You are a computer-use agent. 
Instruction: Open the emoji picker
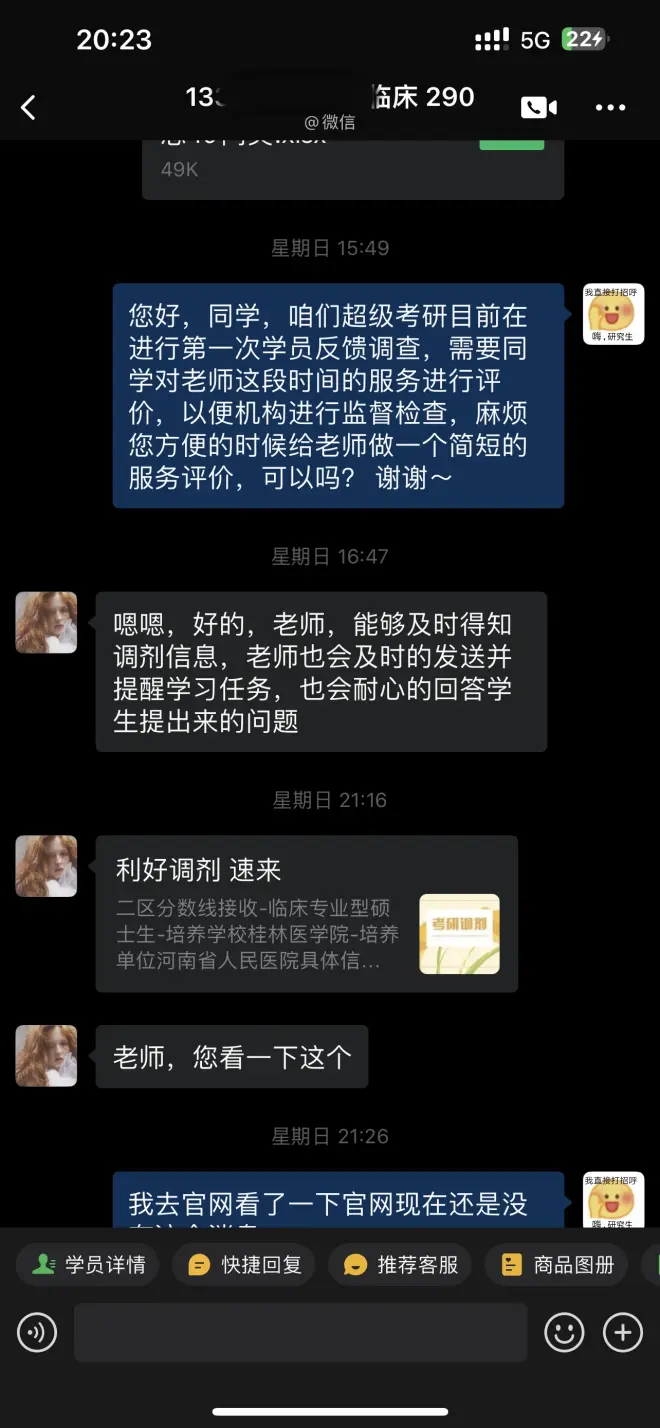click(564, 1332)
